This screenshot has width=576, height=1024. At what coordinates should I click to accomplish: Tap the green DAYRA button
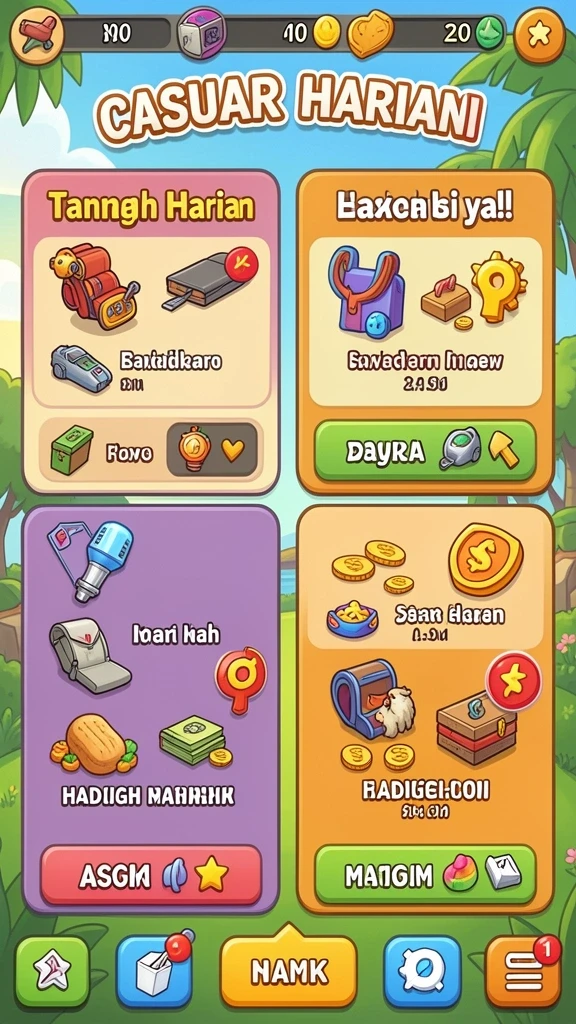[x=425, y=451]
